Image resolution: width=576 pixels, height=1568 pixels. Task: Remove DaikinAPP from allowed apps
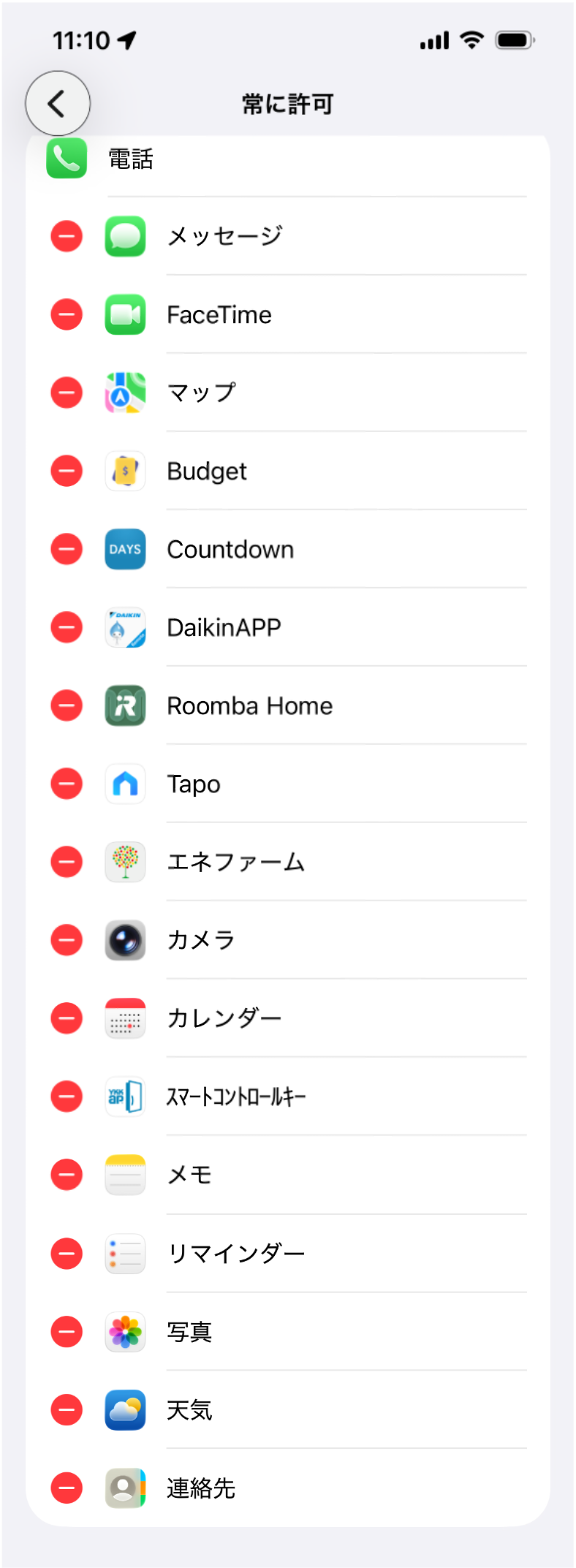click(67, 627)
